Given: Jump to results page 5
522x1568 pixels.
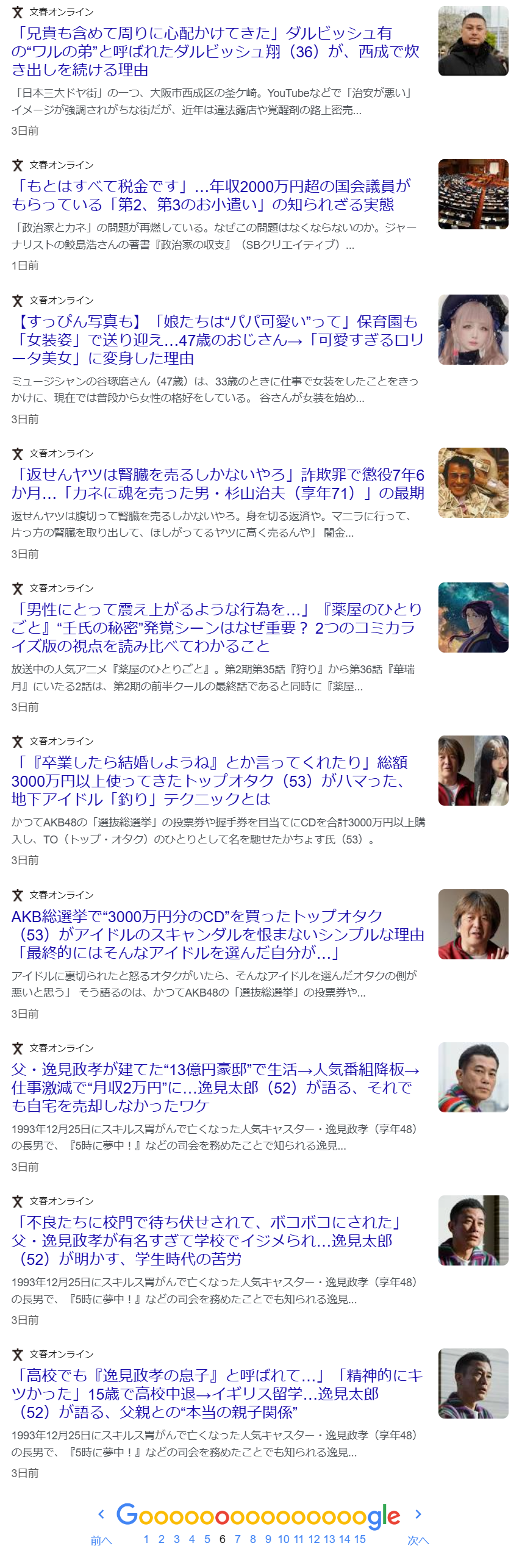Looking at the screenshot, I should [207, 1539].
